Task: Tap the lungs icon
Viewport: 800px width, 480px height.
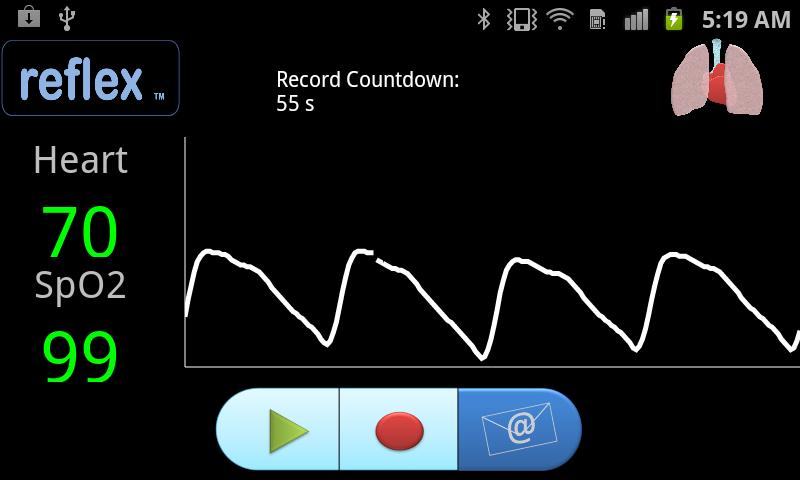Action: pos(716,78)
